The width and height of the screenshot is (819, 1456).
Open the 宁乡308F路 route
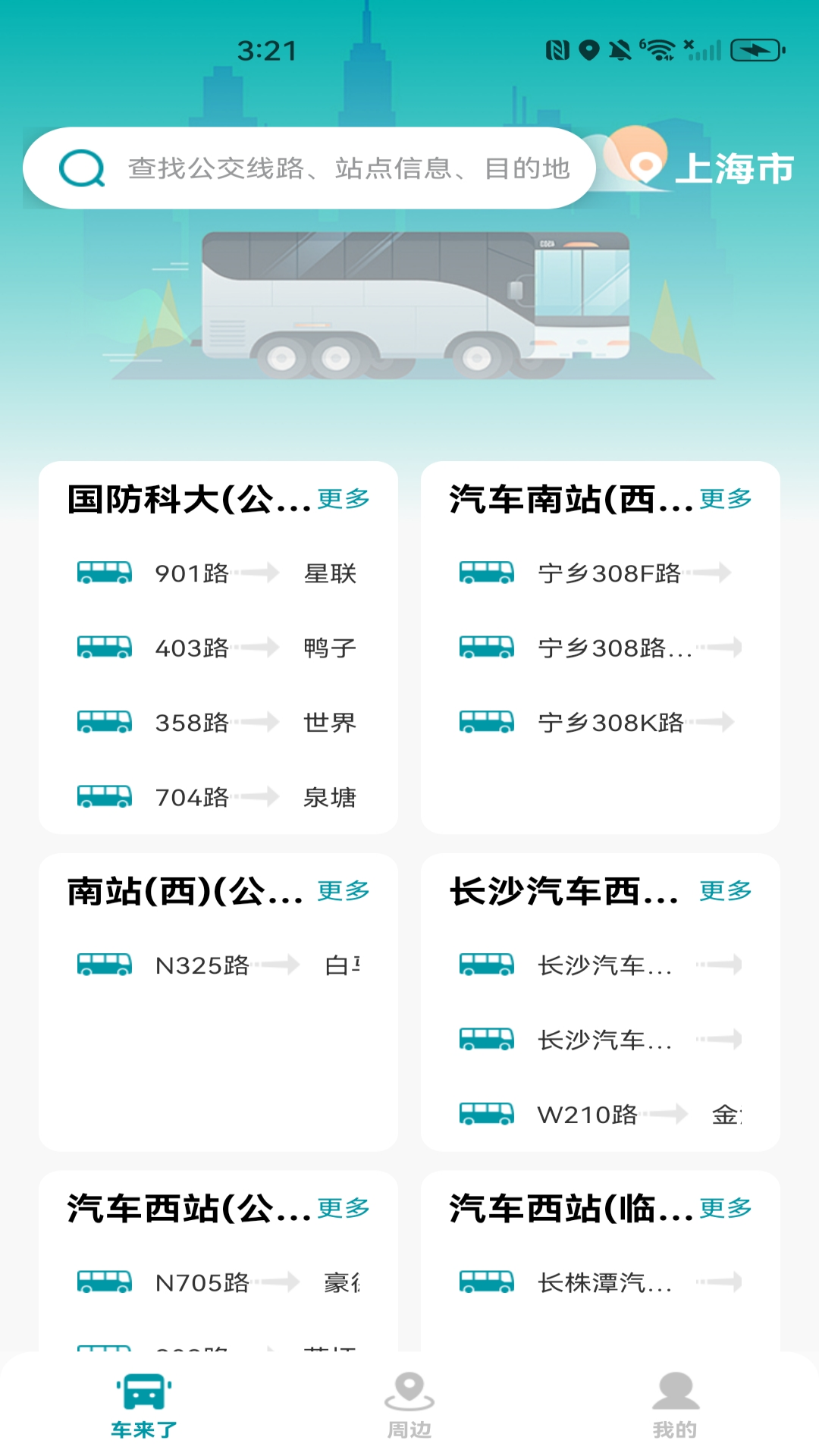point(599,573)
